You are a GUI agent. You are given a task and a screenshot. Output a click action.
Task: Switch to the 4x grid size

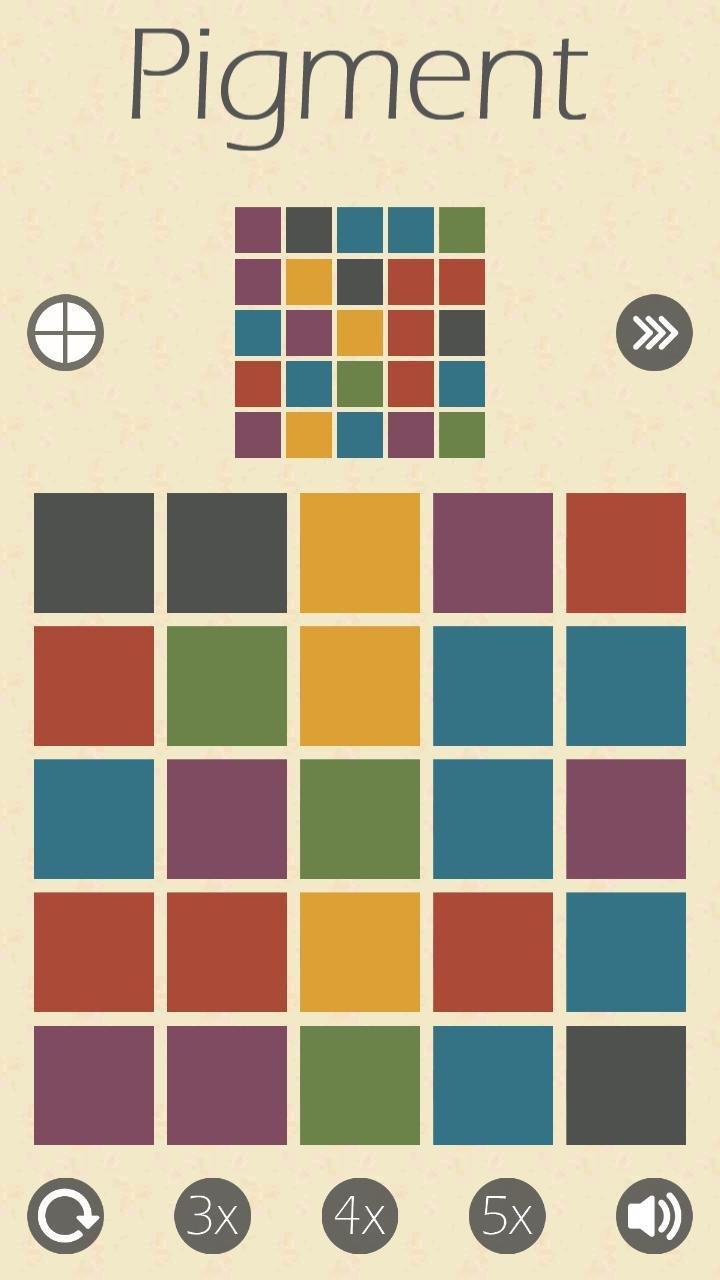pos(359,1216)
